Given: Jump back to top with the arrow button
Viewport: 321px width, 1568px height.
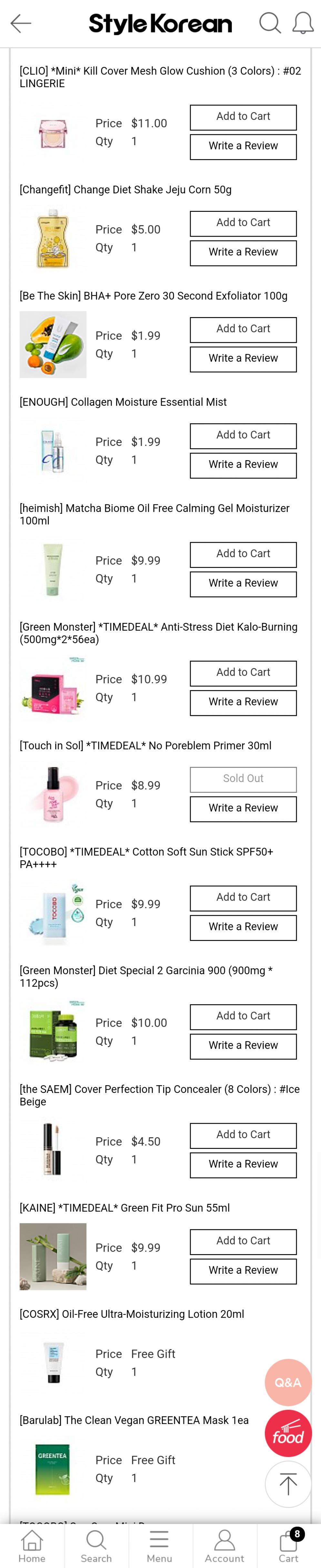Looking at the screenshot, I should pos(287,1484).
